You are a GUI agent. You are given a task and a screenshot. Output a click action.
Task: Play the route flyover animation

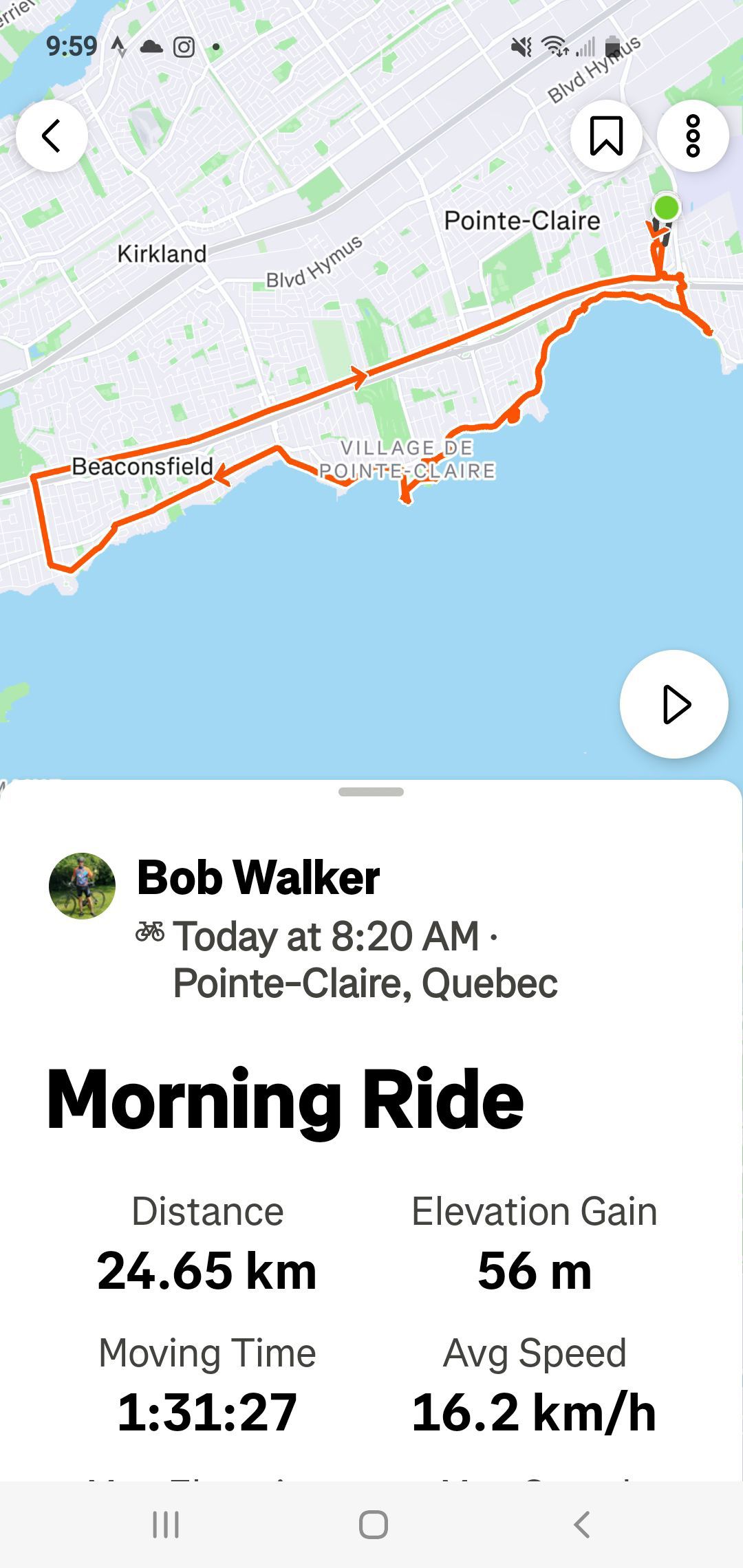pyautogui.click(x=674, y=704)
